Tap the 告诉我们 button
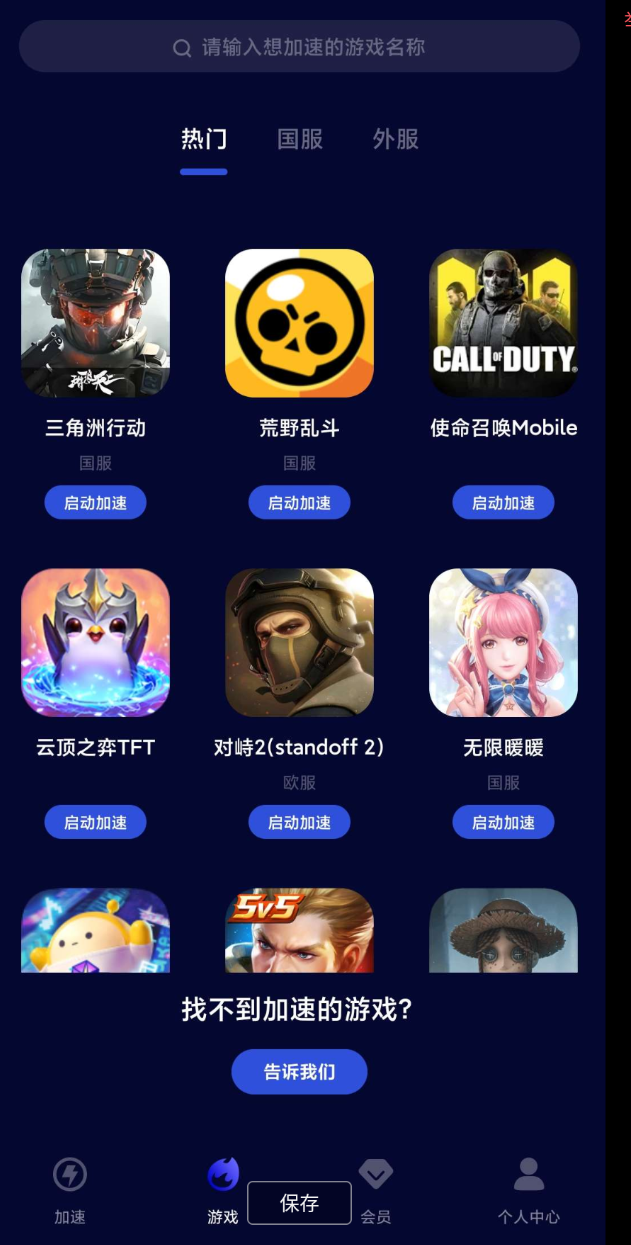 [299, 1072]
